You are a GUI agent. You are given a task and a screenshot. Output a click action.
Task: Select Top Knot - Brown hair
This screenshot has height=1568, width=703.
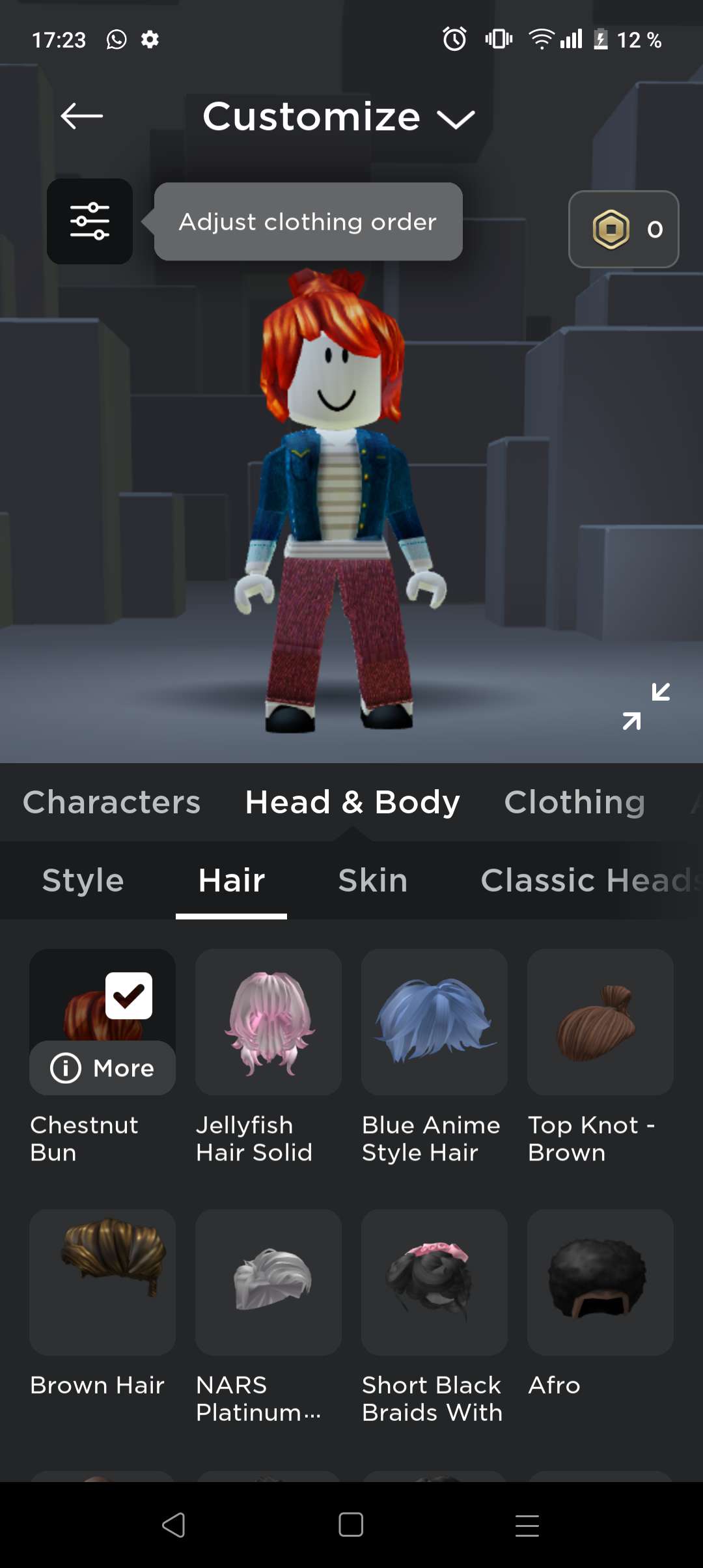click(x=600, y=1022)
